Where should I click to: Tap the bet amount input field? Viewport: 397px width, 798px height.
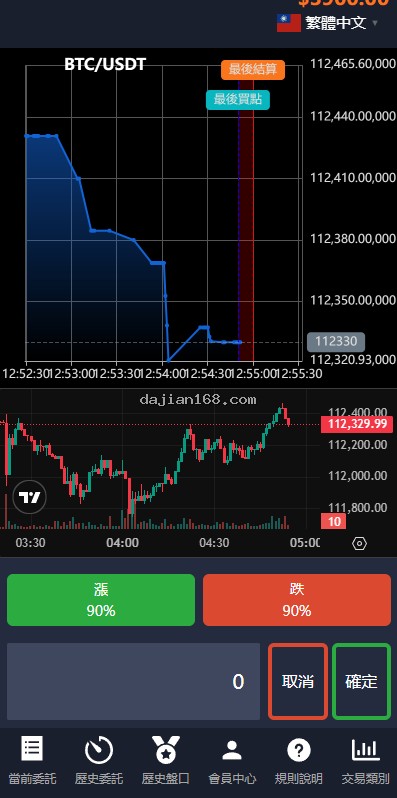(133, 681)
